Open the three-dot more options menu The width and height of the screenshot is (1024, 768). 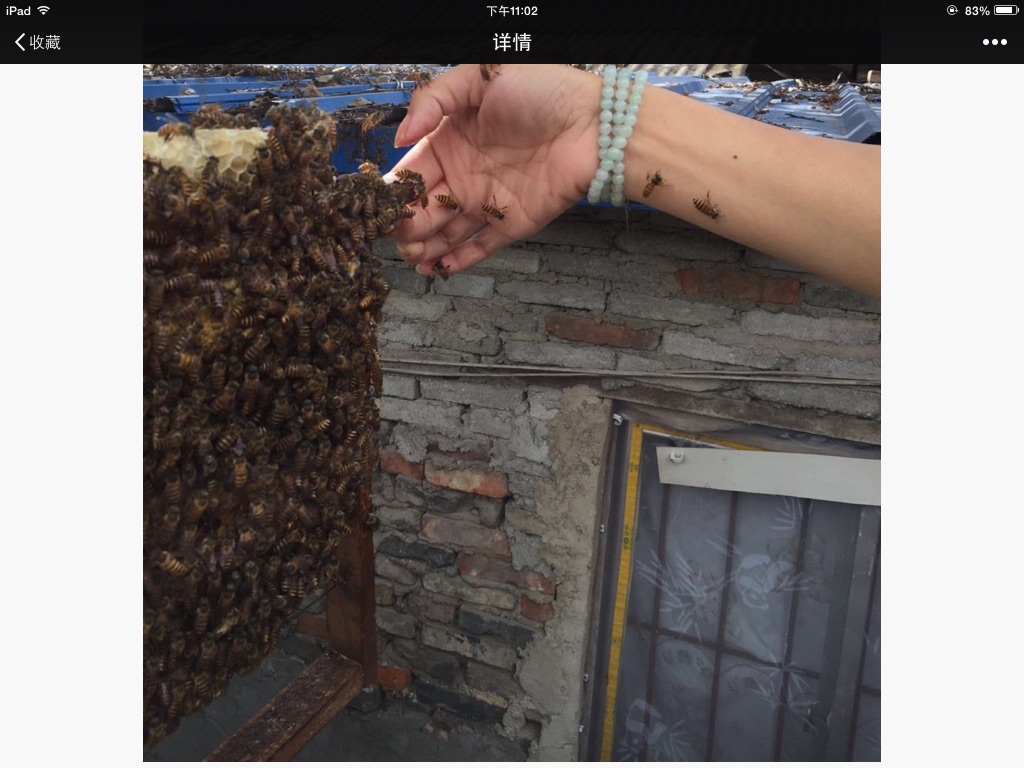click(x=994, y=42)
